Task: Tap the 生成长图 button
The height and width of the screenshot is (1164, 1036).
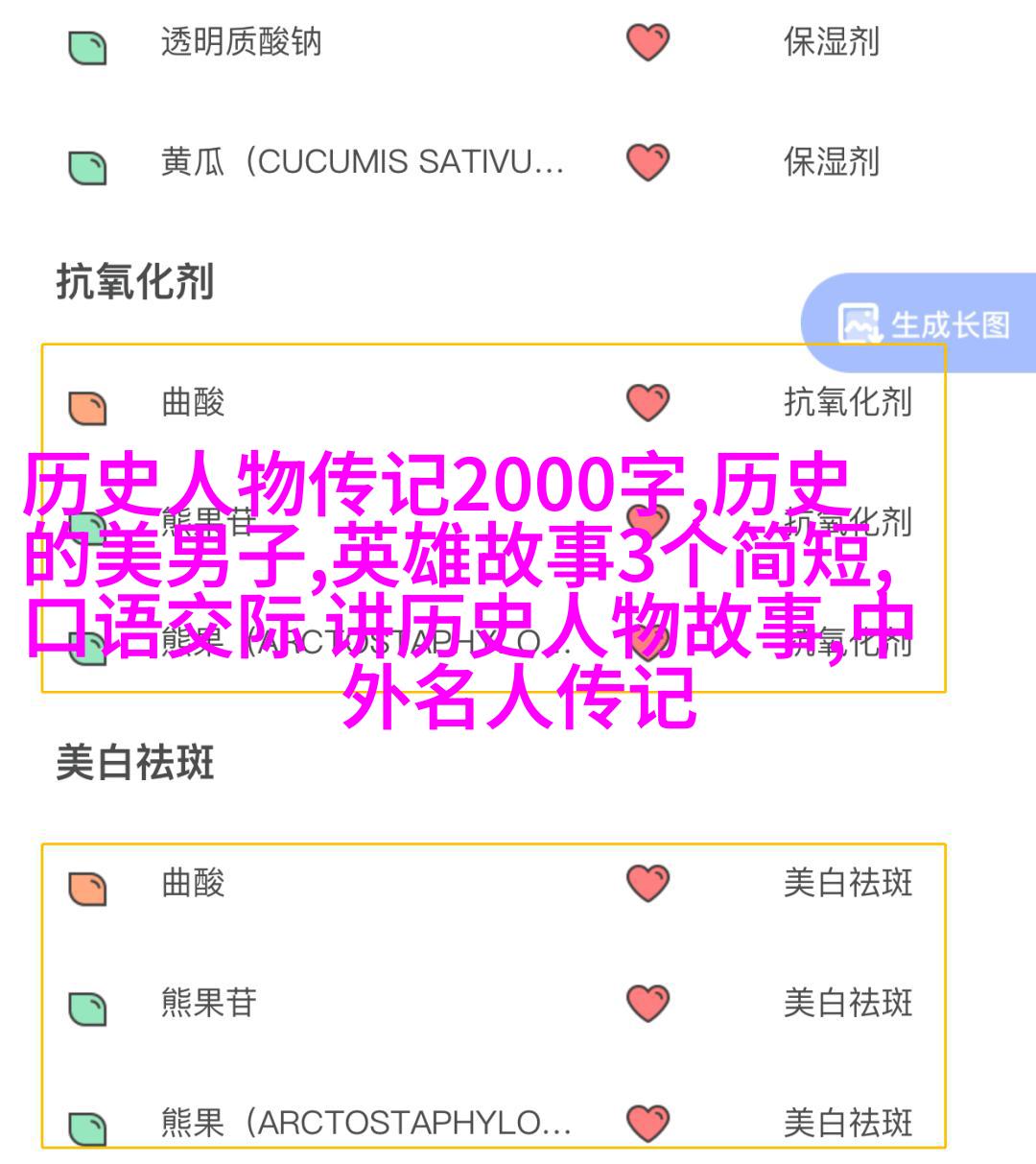Action: (x=924, y=324)
